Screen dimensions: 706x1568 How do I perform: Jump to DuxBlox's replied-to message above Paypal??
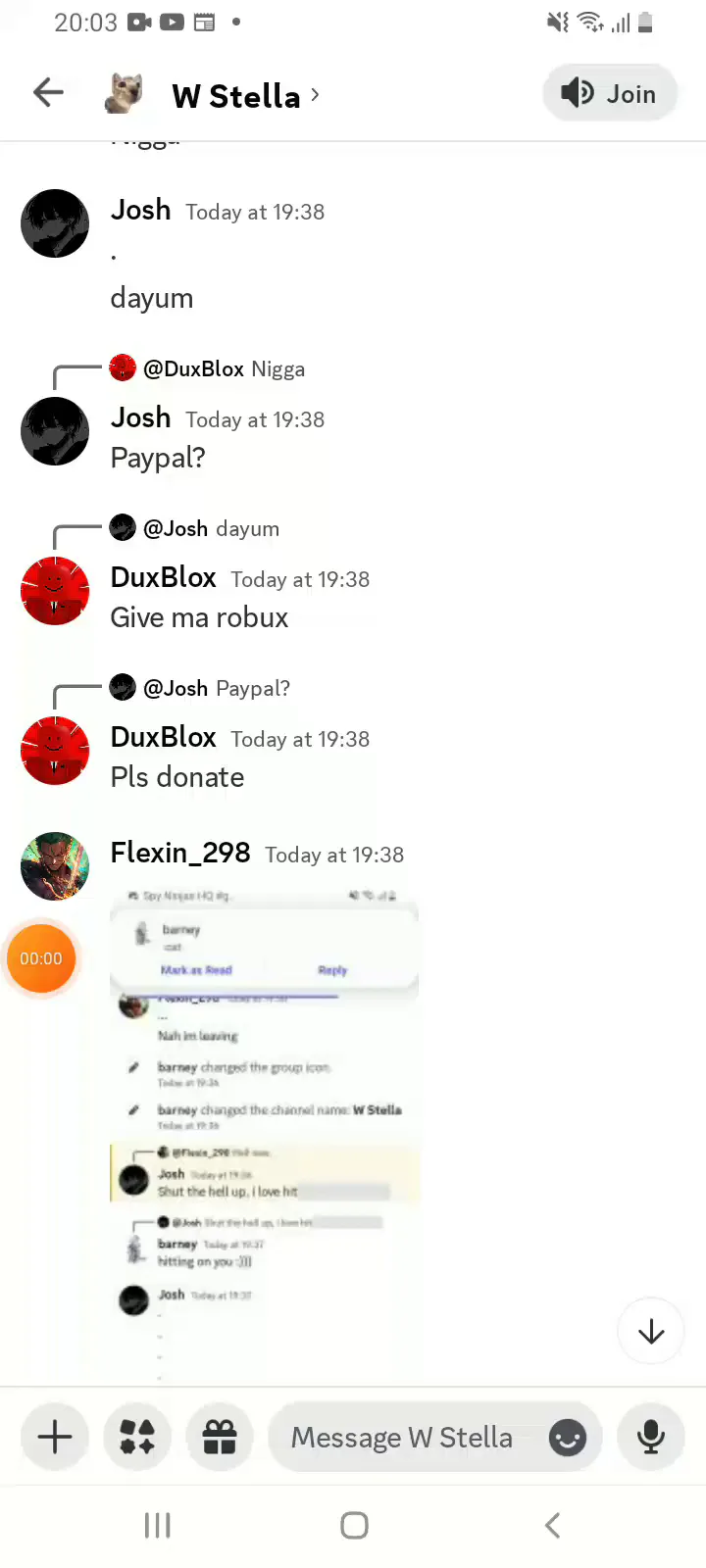pos(226,369)
